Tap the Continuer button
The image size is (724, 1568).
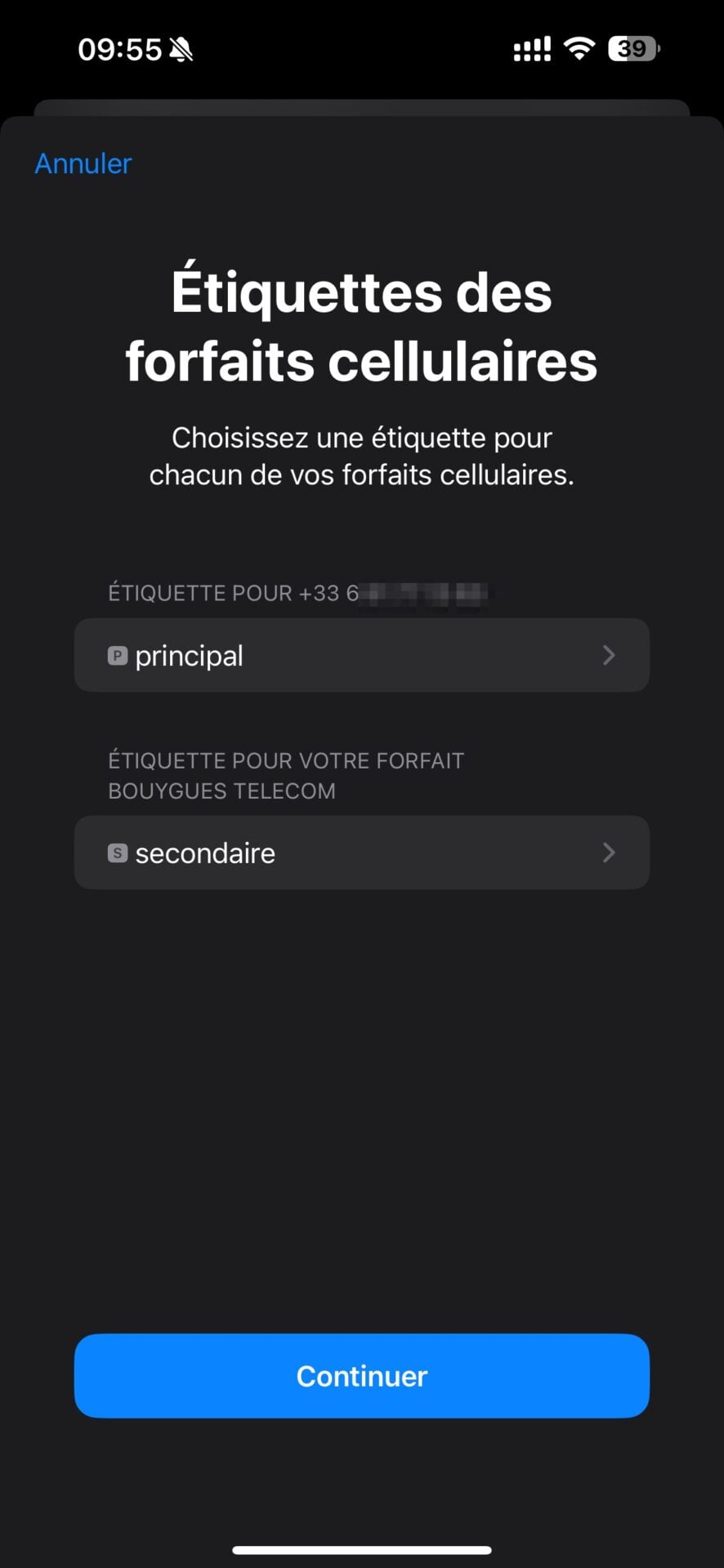coord(361,1376)
